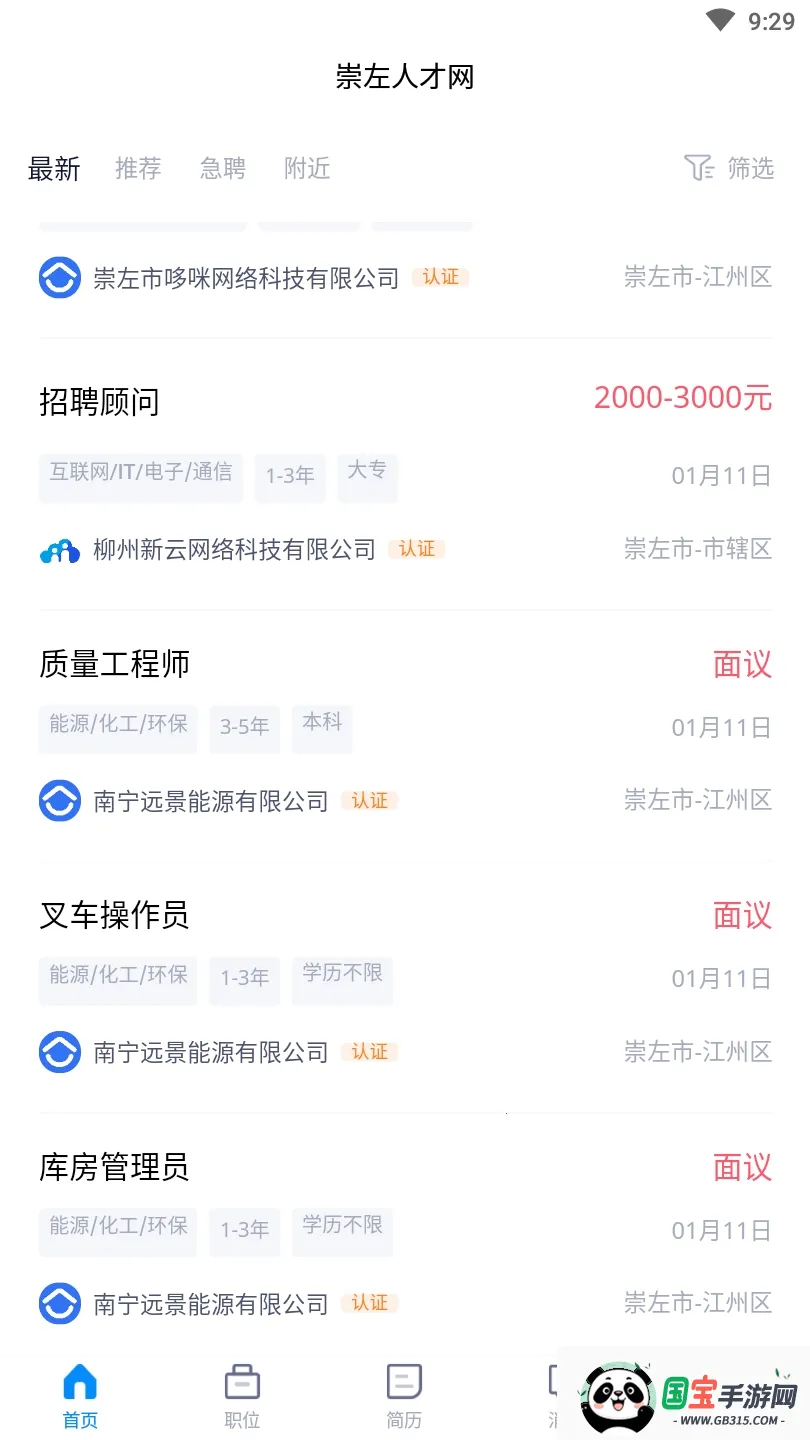810x1440 pixels.
Task: Tap 柳州新云网络科技有限公司 company logo
Action: (x=58, y=549)
